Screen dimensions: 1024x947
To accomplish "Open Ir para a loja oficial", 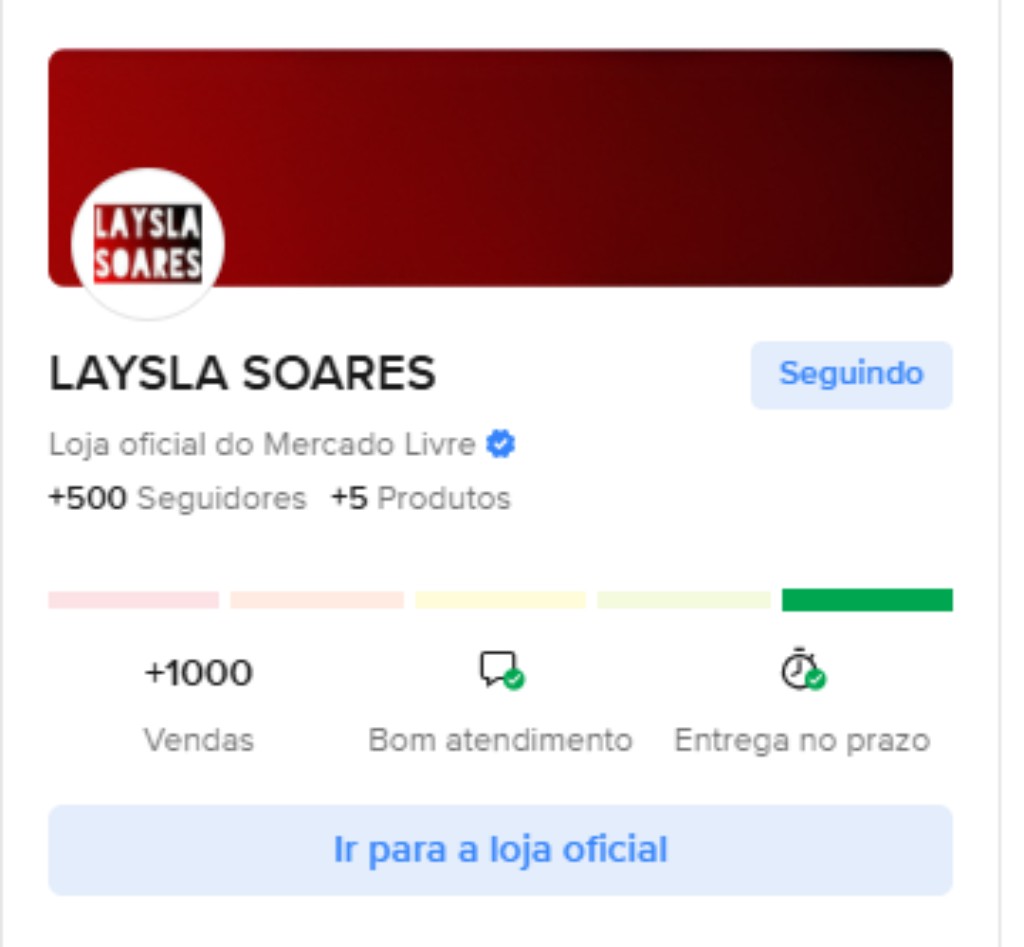I will pyautogui.click(x=500, y=850).
